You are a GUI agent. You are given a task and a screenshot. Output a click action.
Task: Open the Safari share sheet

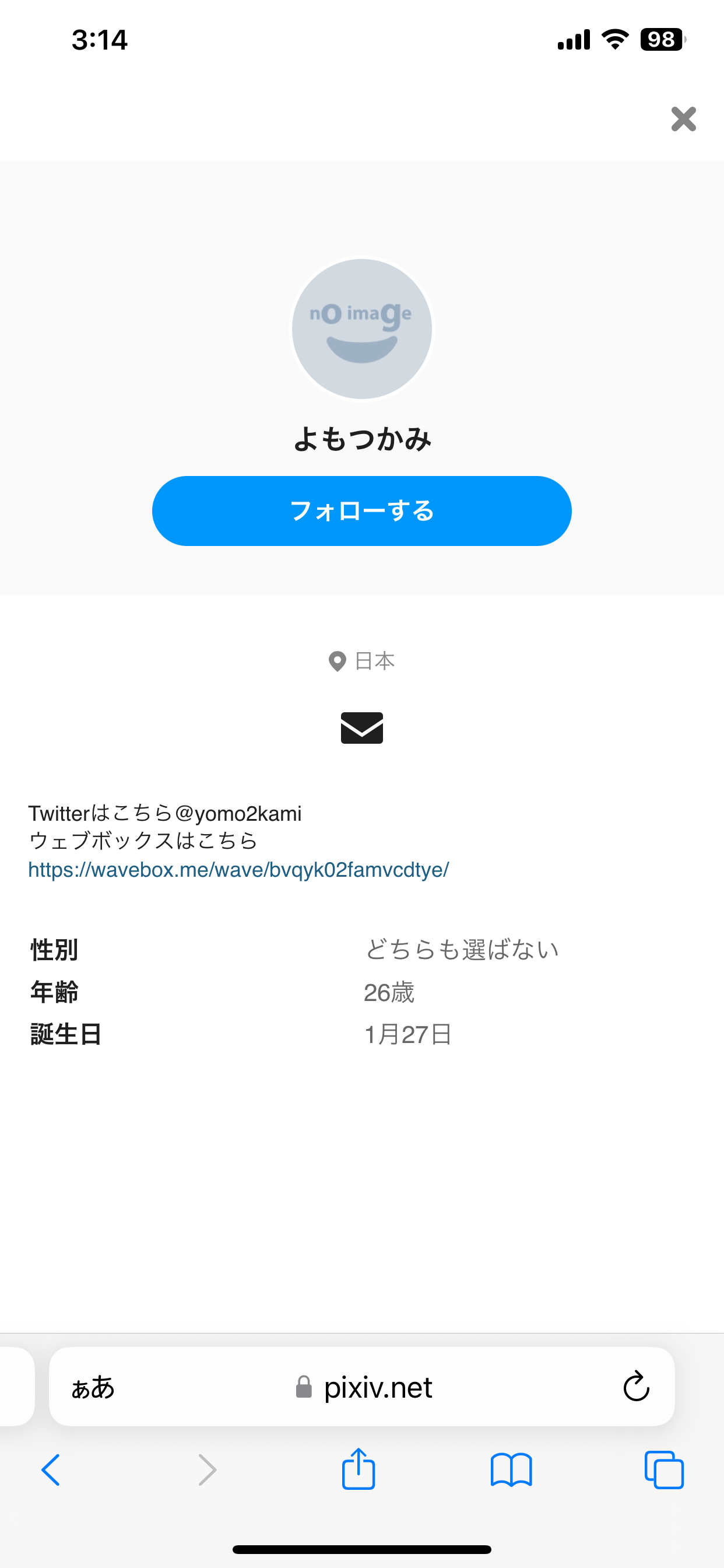[x=359, y=1469]
